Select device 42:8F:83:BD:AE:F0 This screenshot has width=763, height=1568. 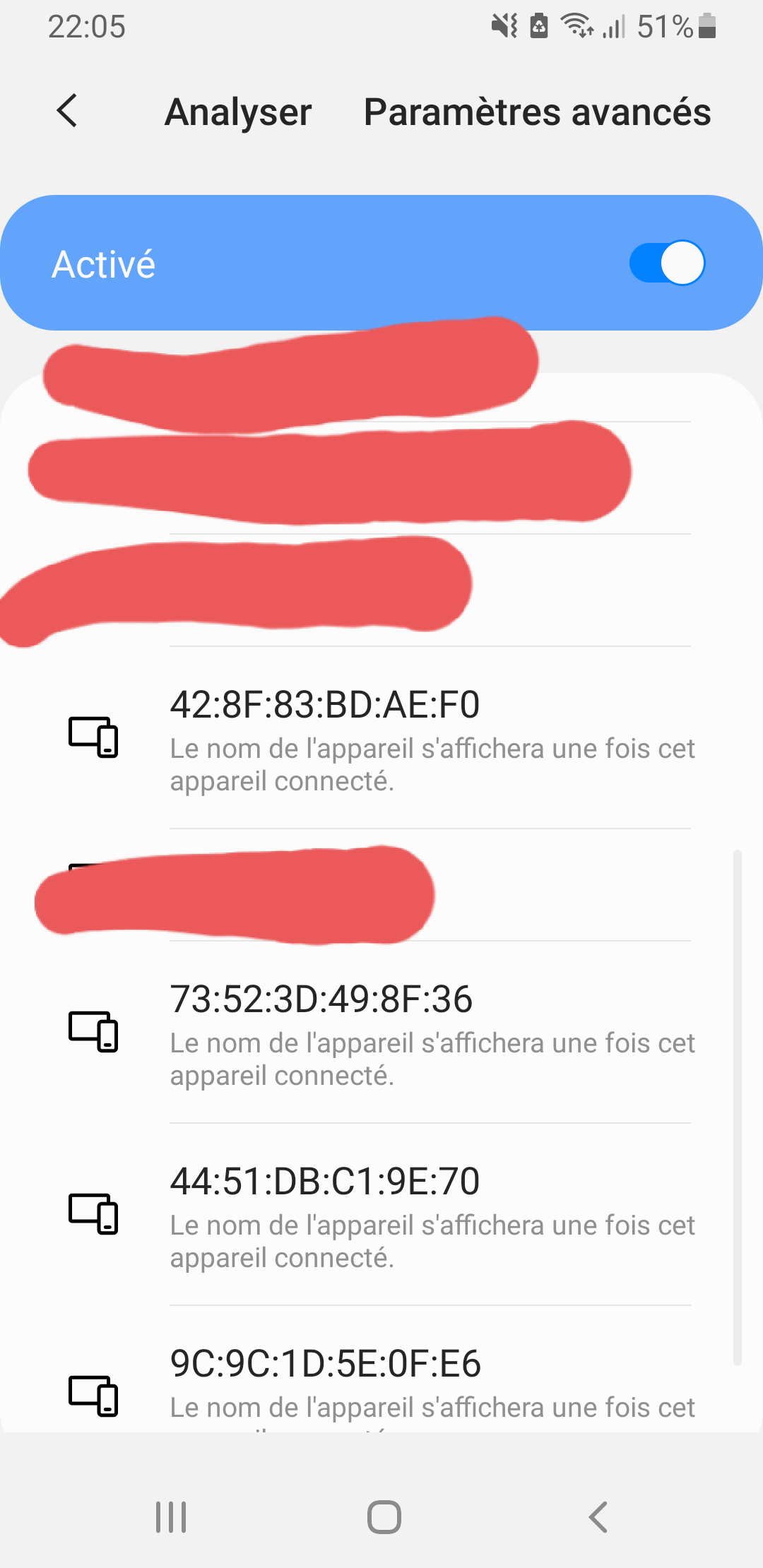click(381, 738)
